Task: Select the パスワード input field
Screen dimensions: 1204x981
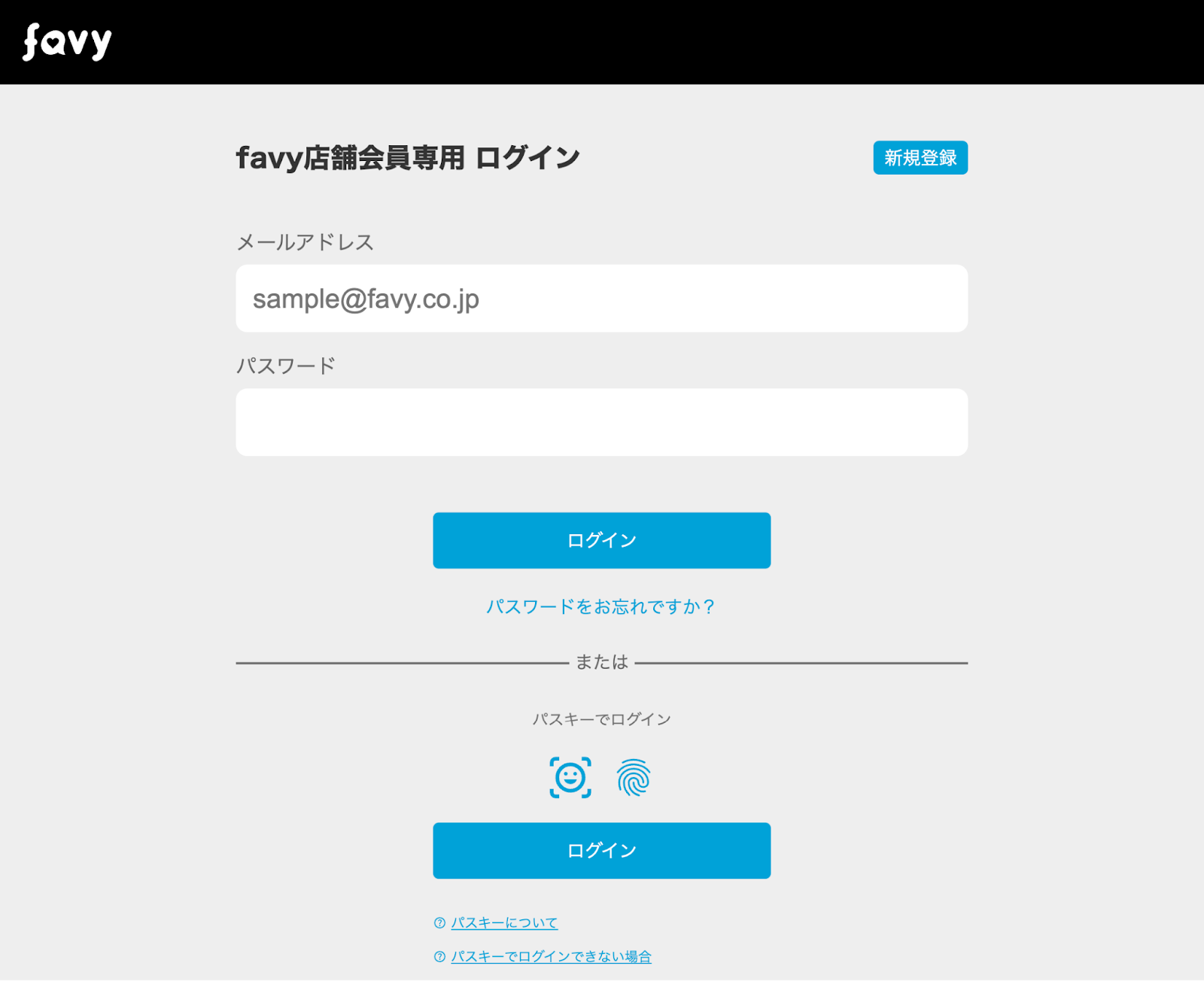Action: (601, 422)
